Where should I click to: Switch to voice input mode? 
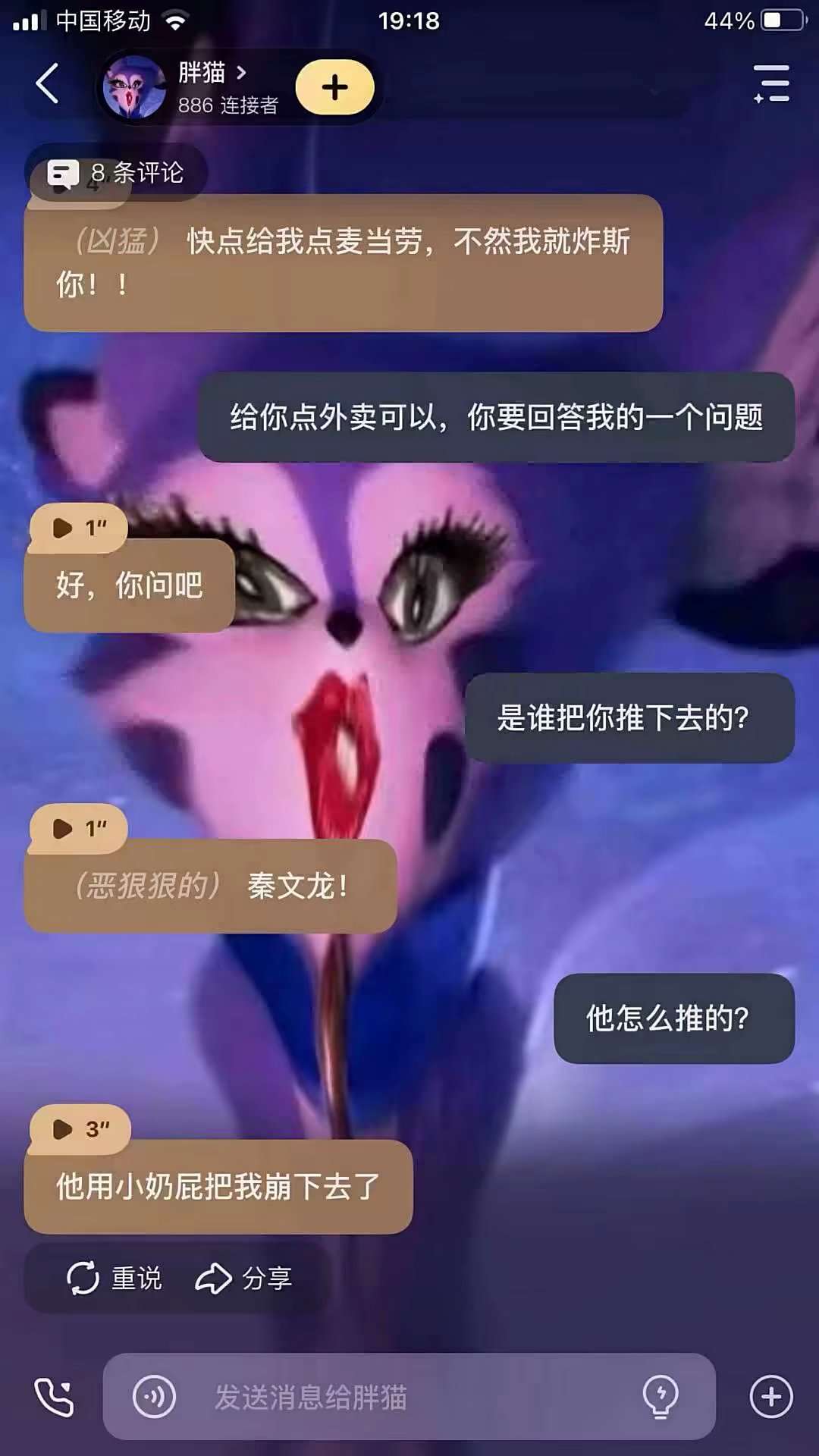154,1397
